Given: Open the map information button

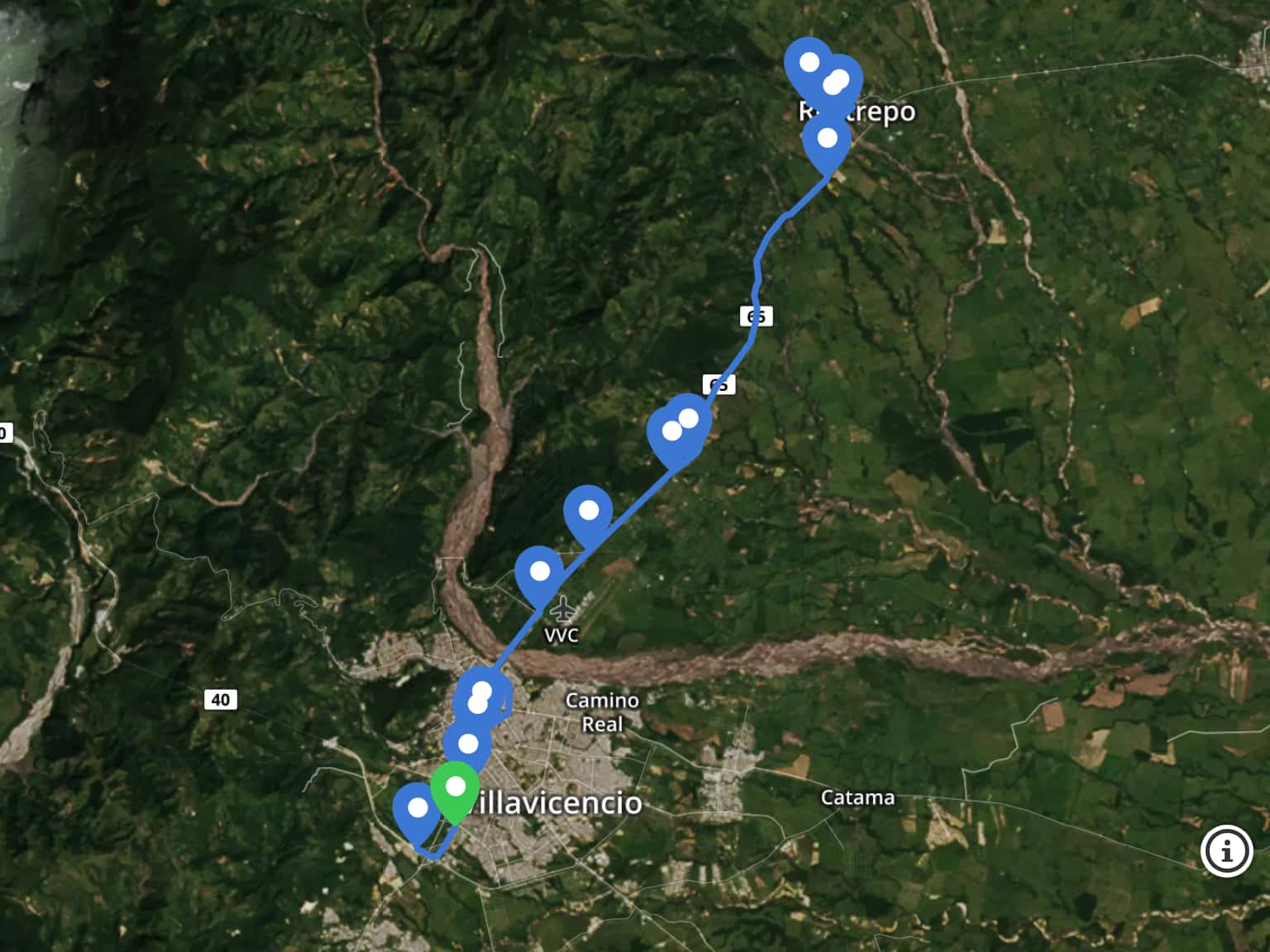Looking at the screenshot, I should (x=1226, y=850).
